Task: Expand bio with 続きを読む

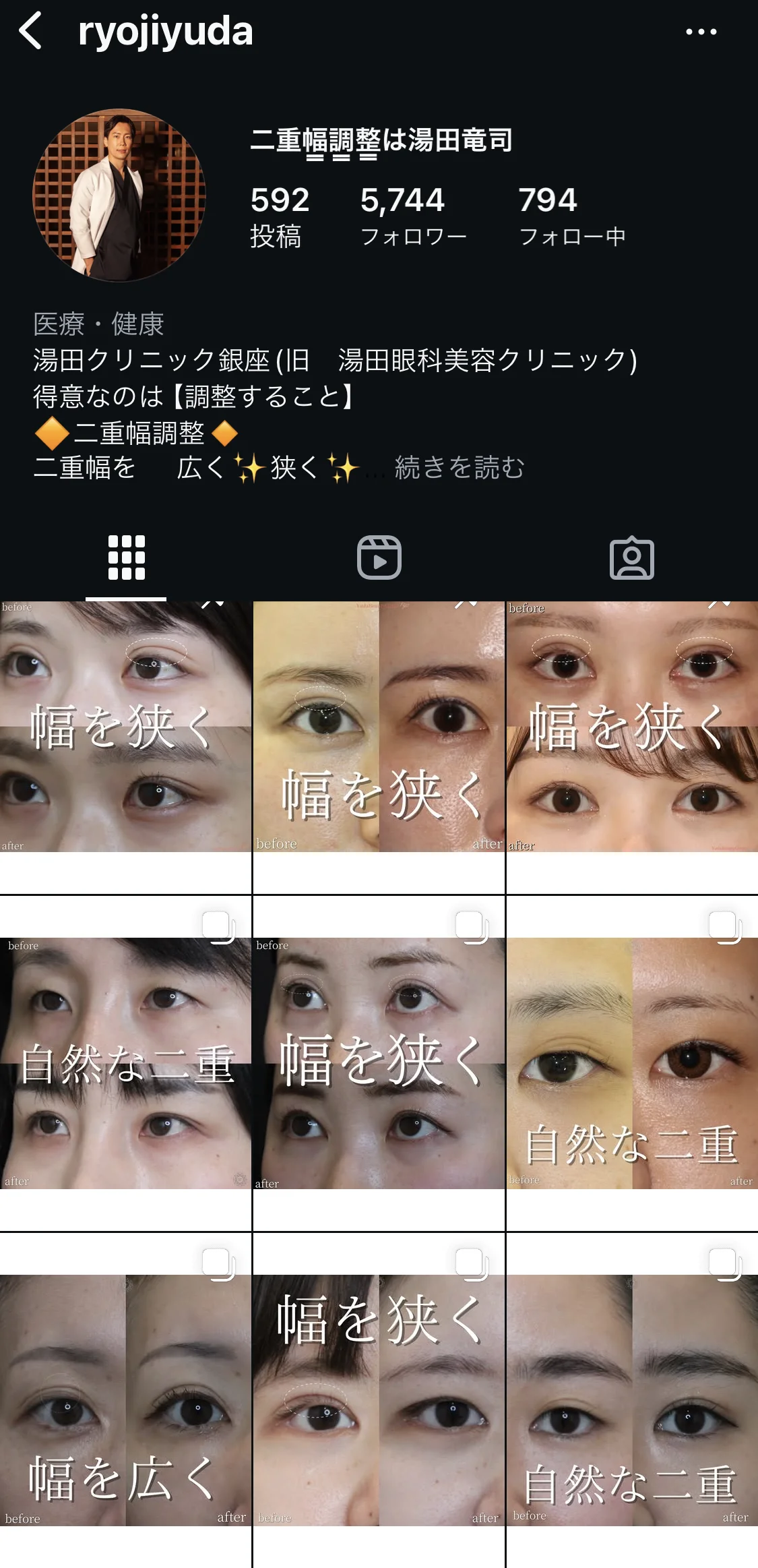Action: pyautogui.click(x=460, y=467)
